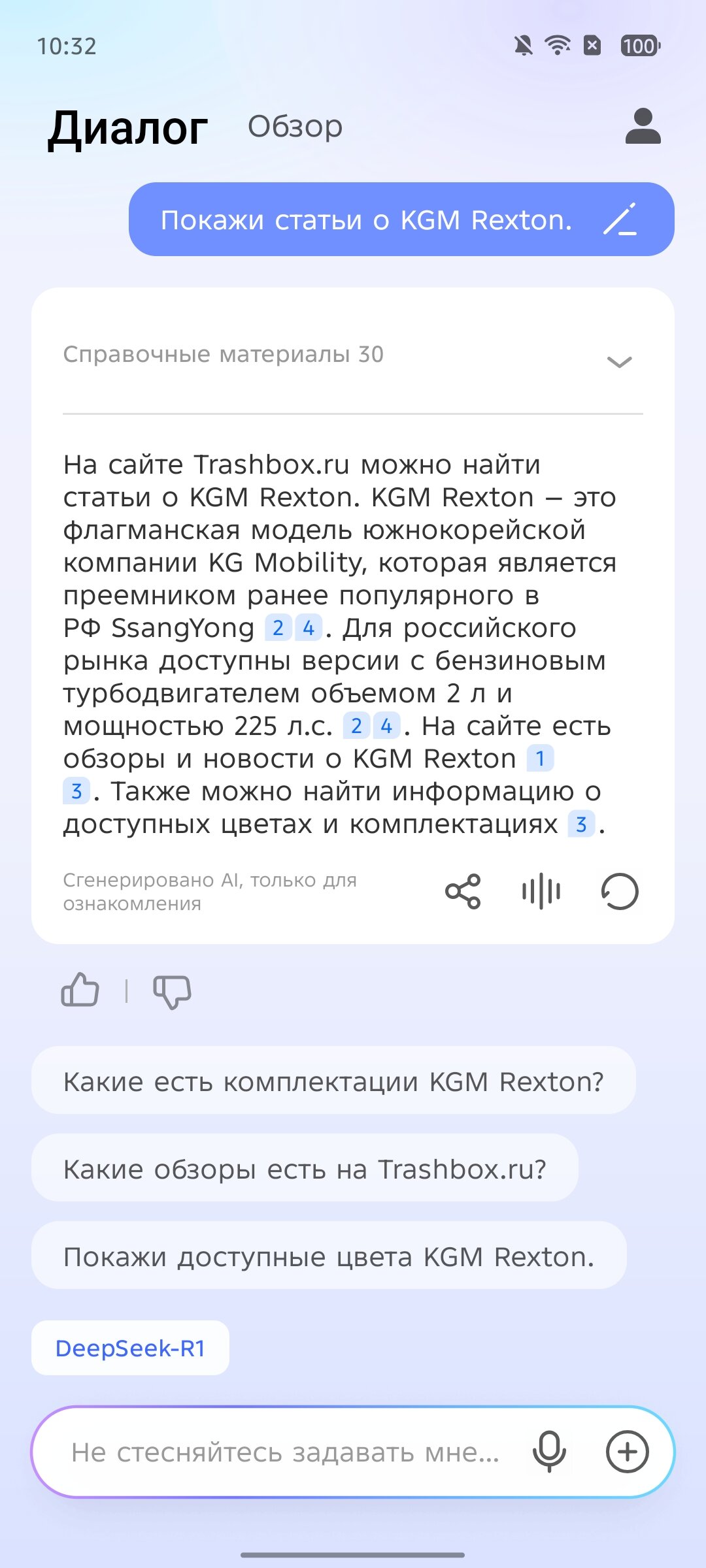Ask 'Какие обзоры есть на Trashbox.ru?'

(x=305, y=1169)
